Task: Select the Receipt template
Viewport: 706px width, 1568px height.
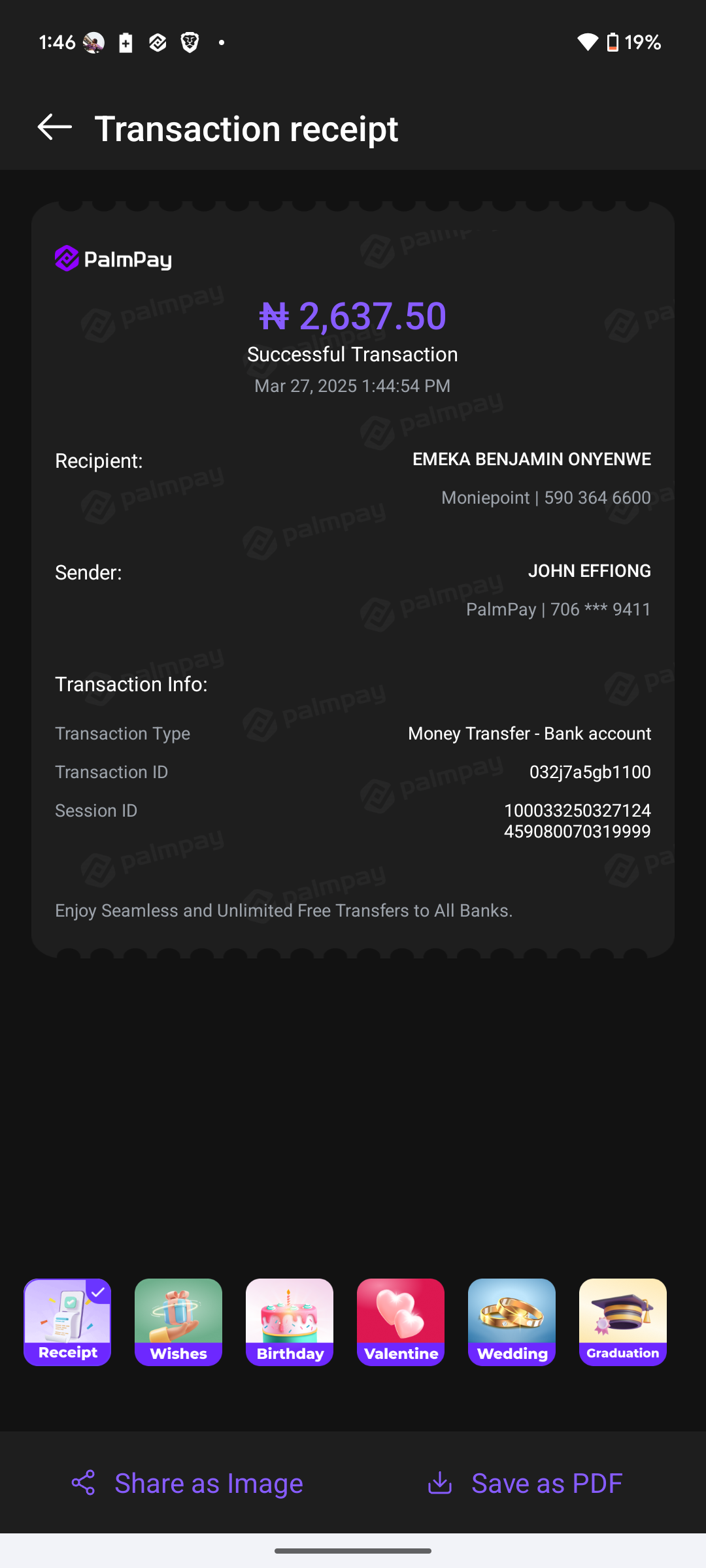Action: tap(67, 1322)
